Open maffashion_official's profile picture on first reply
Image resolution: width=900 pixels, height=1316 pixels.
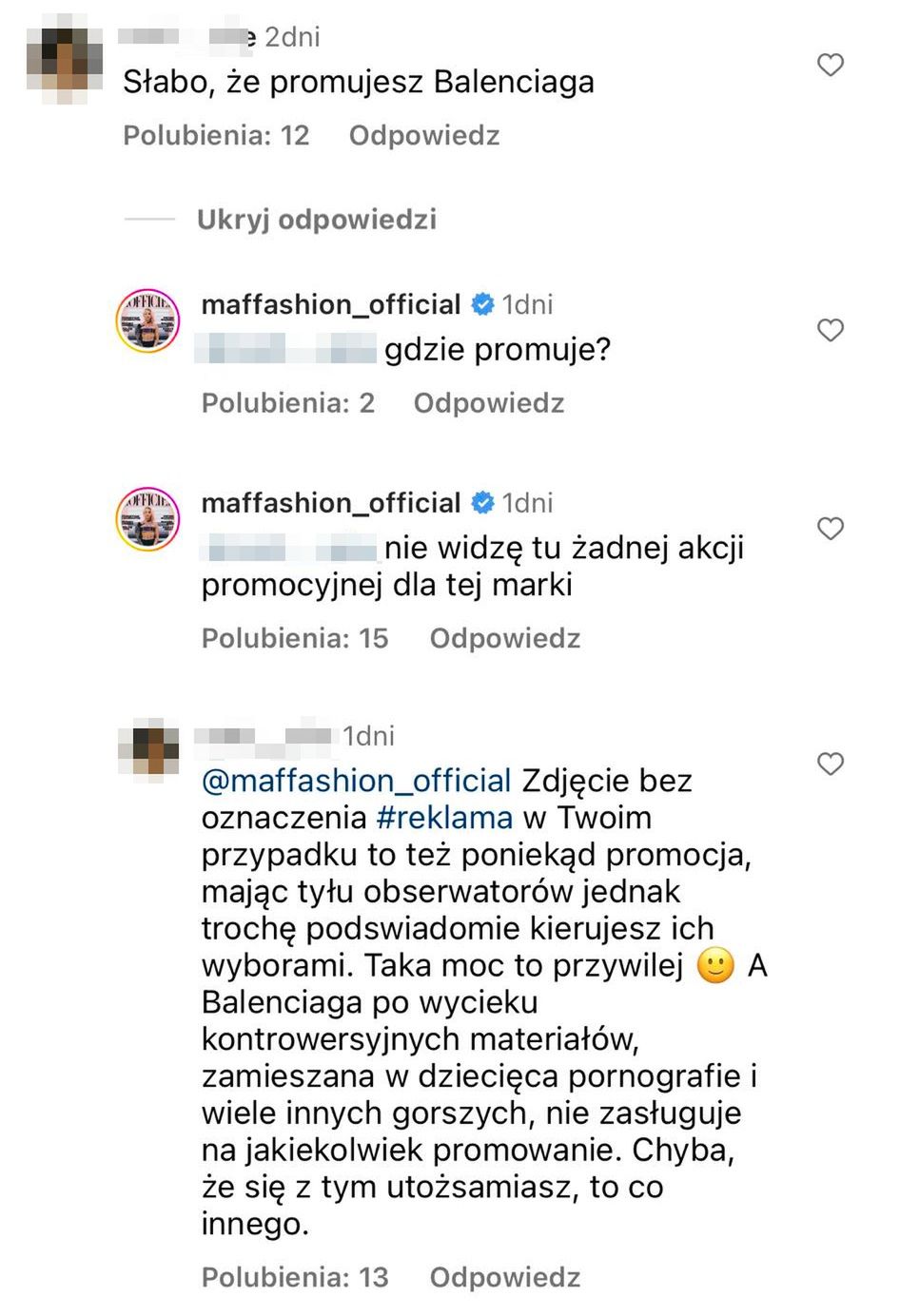coord(147,320)
